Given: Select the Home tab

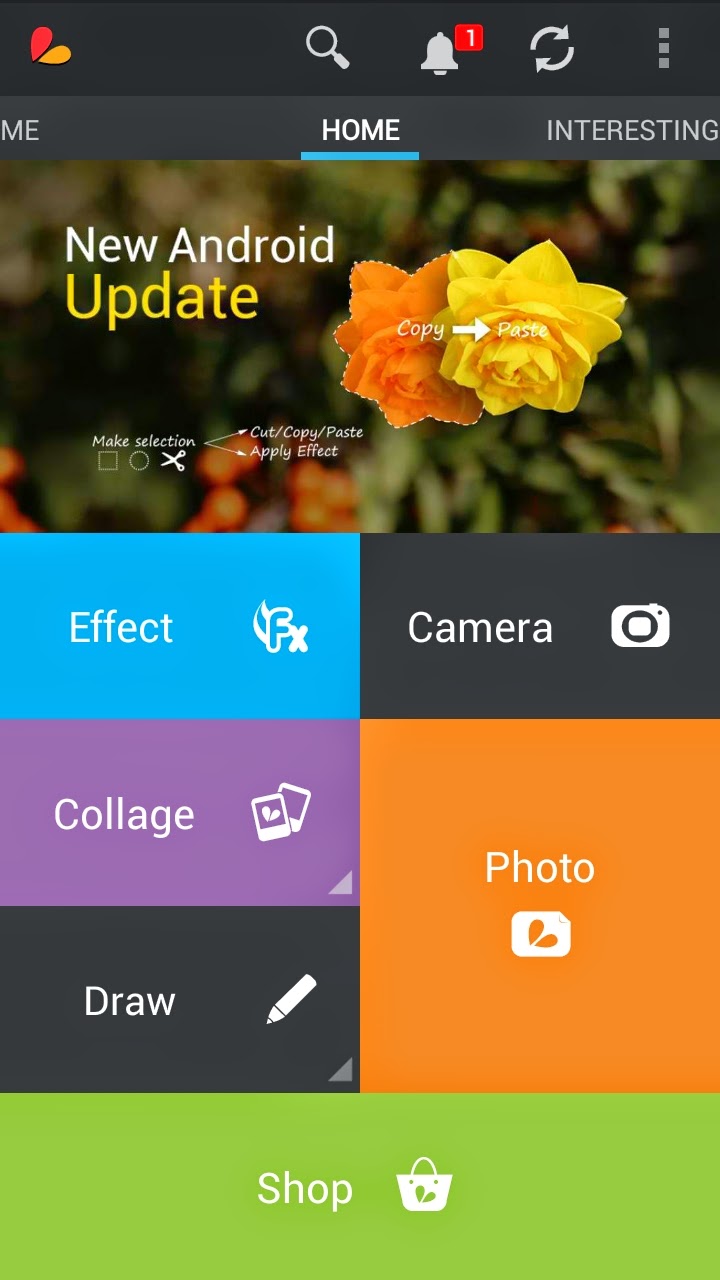Looking at the screenshot, I should [x=360, y=130].
